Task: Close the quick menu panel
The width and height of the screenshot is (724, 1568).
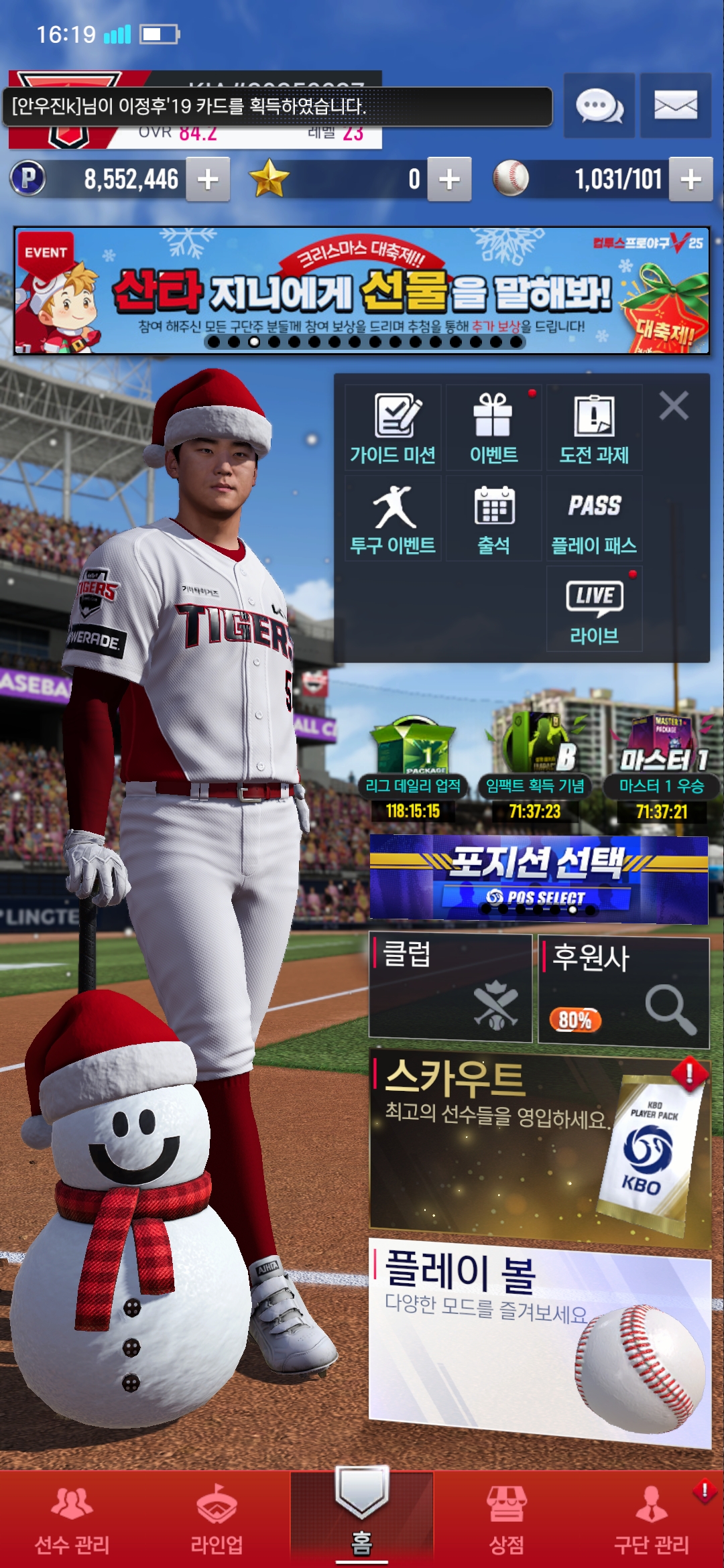Action: pos(674,406)
